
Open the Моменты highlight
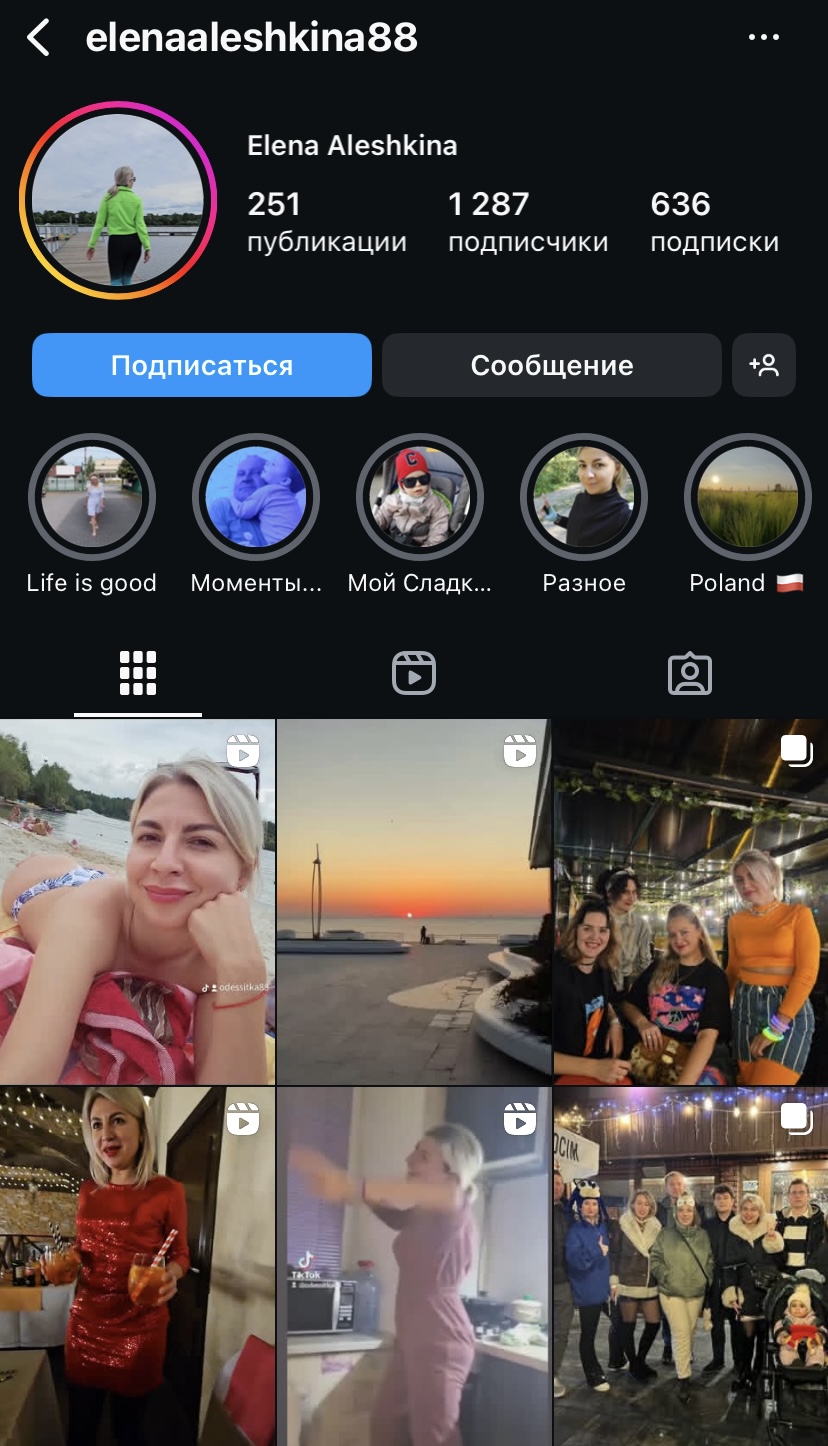tap(256, 497)
